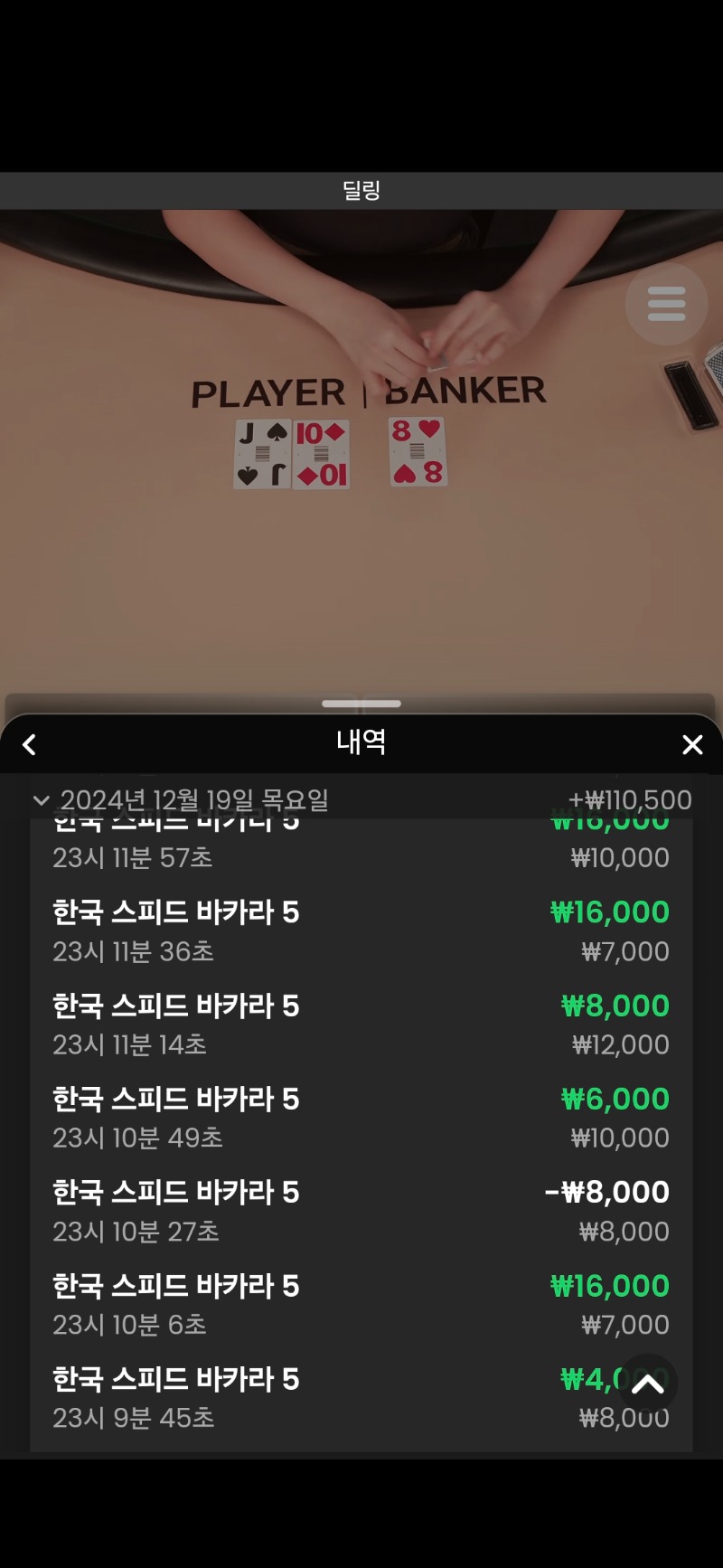
Task: Tap the drag handle above the 내역 panel
Action: coord(361,704)
